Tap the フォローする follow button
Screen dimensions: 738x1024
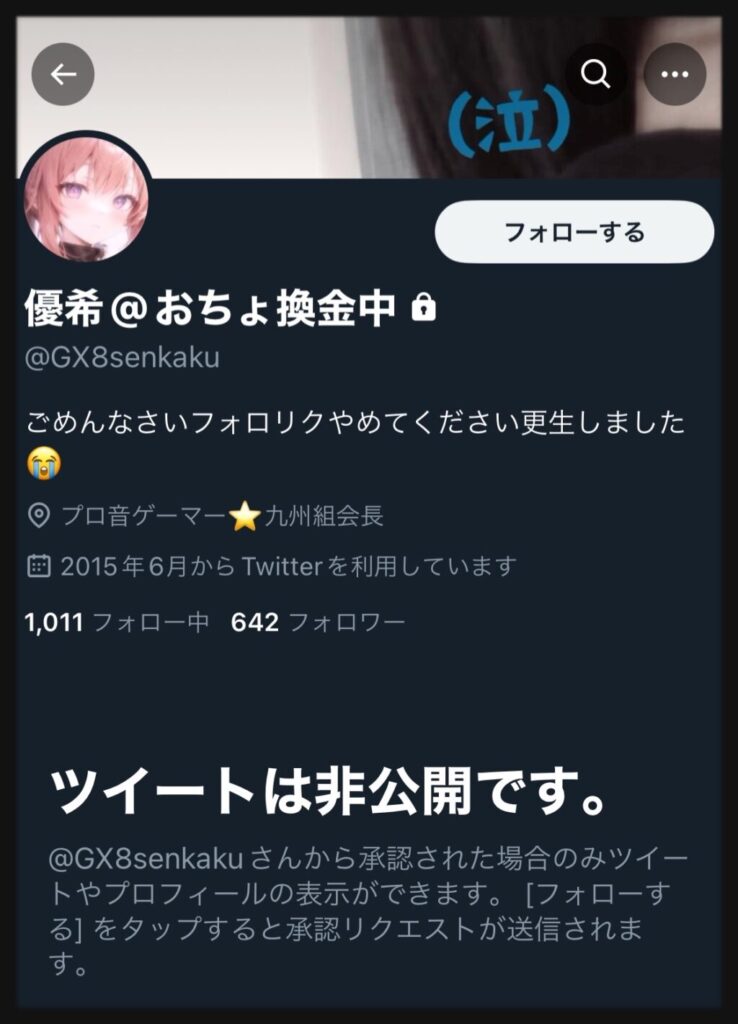tap(574, 232)
